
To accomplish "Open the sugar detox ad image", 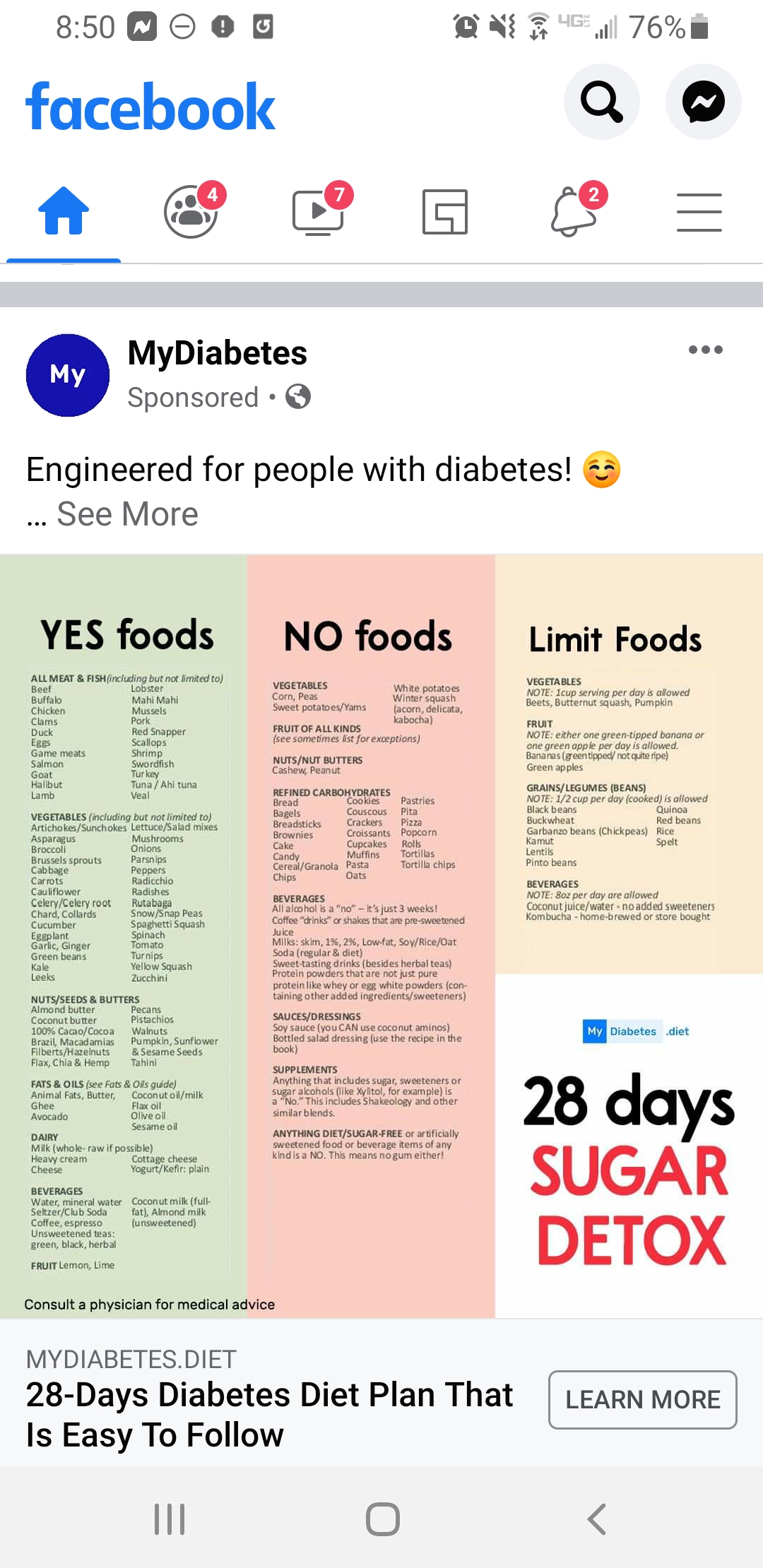I will 381,937.
